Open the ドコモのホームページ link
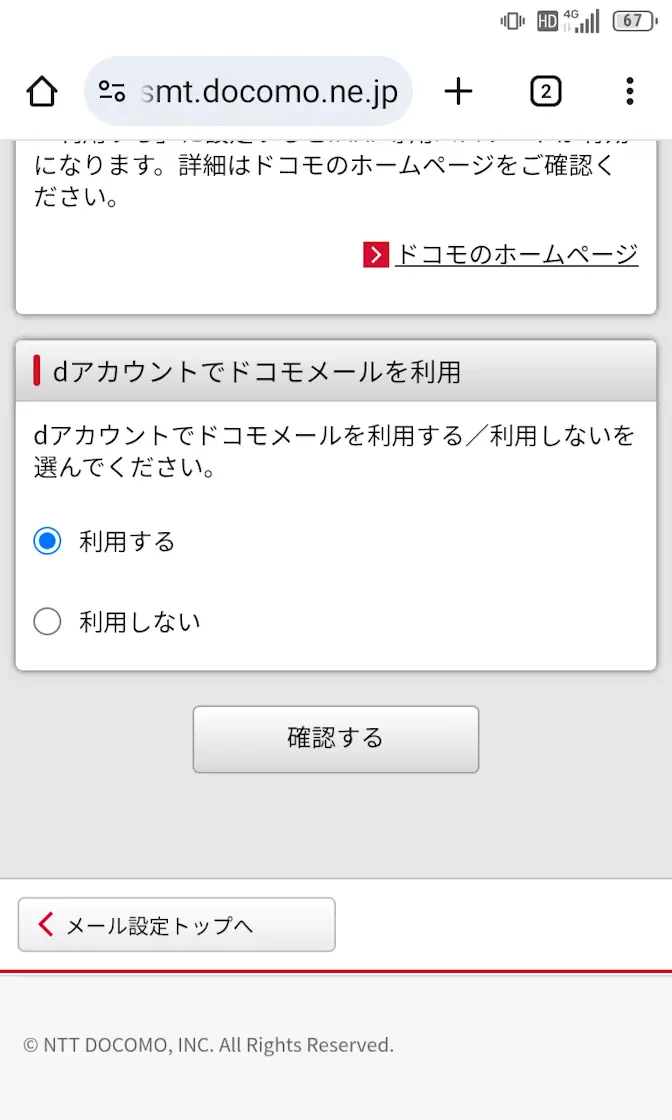672x1120 pixels. (516, 255)
